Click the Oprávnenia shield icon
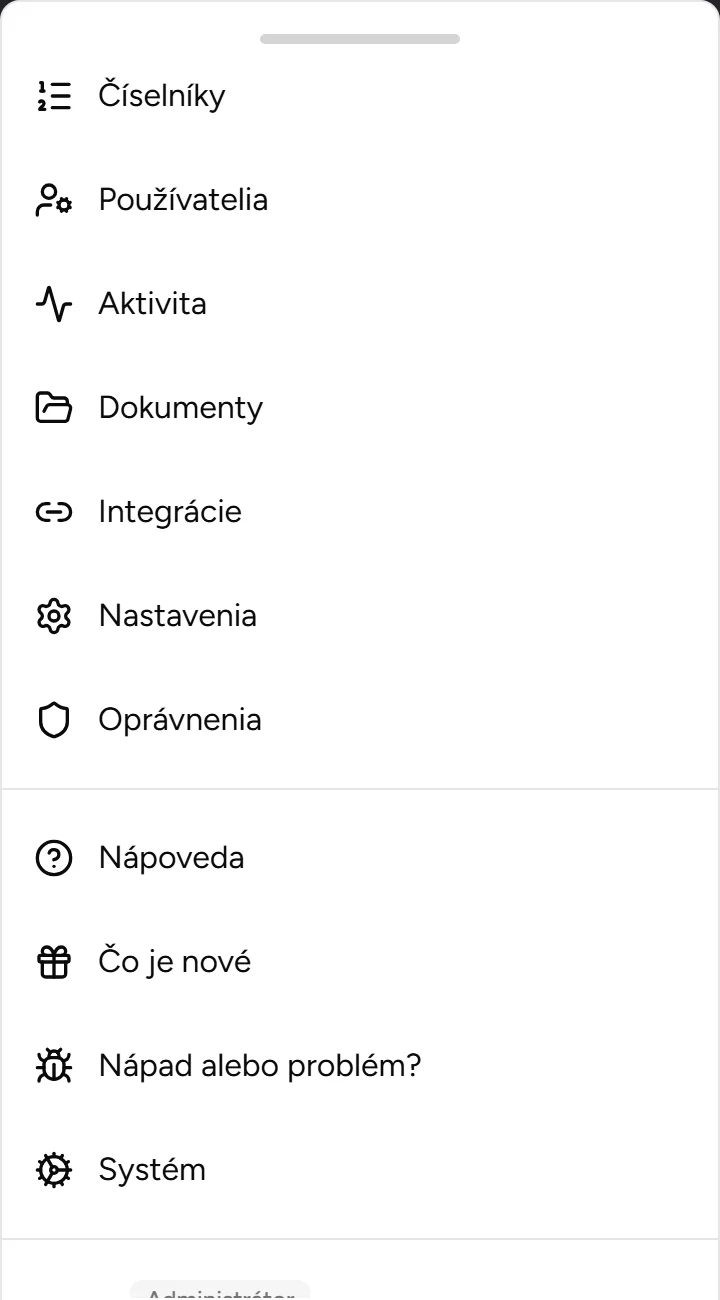Screen dimensions: 720x1300 click(x=53, y=719)
